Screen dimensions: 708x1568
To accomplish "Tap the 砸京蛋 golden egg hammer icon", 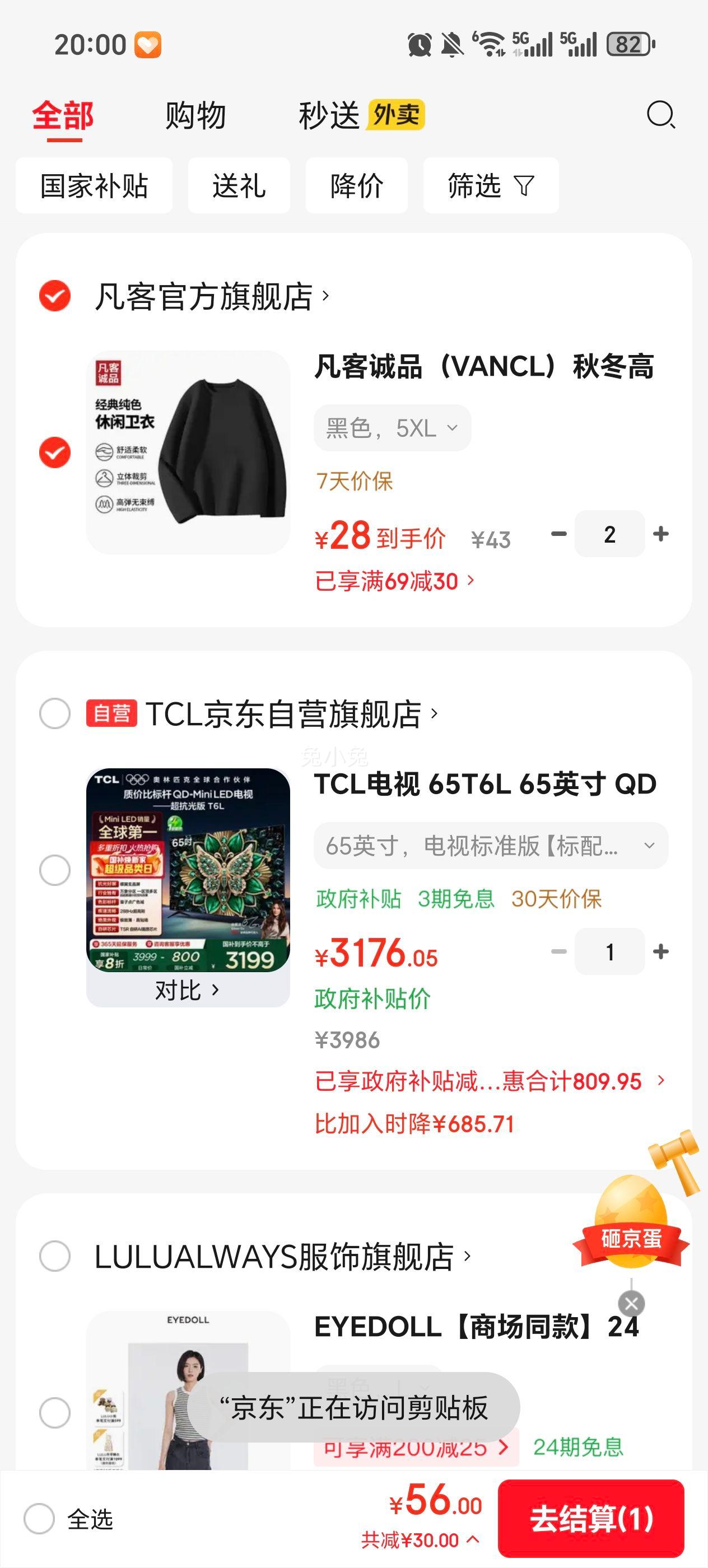I will pos(631,1216).
